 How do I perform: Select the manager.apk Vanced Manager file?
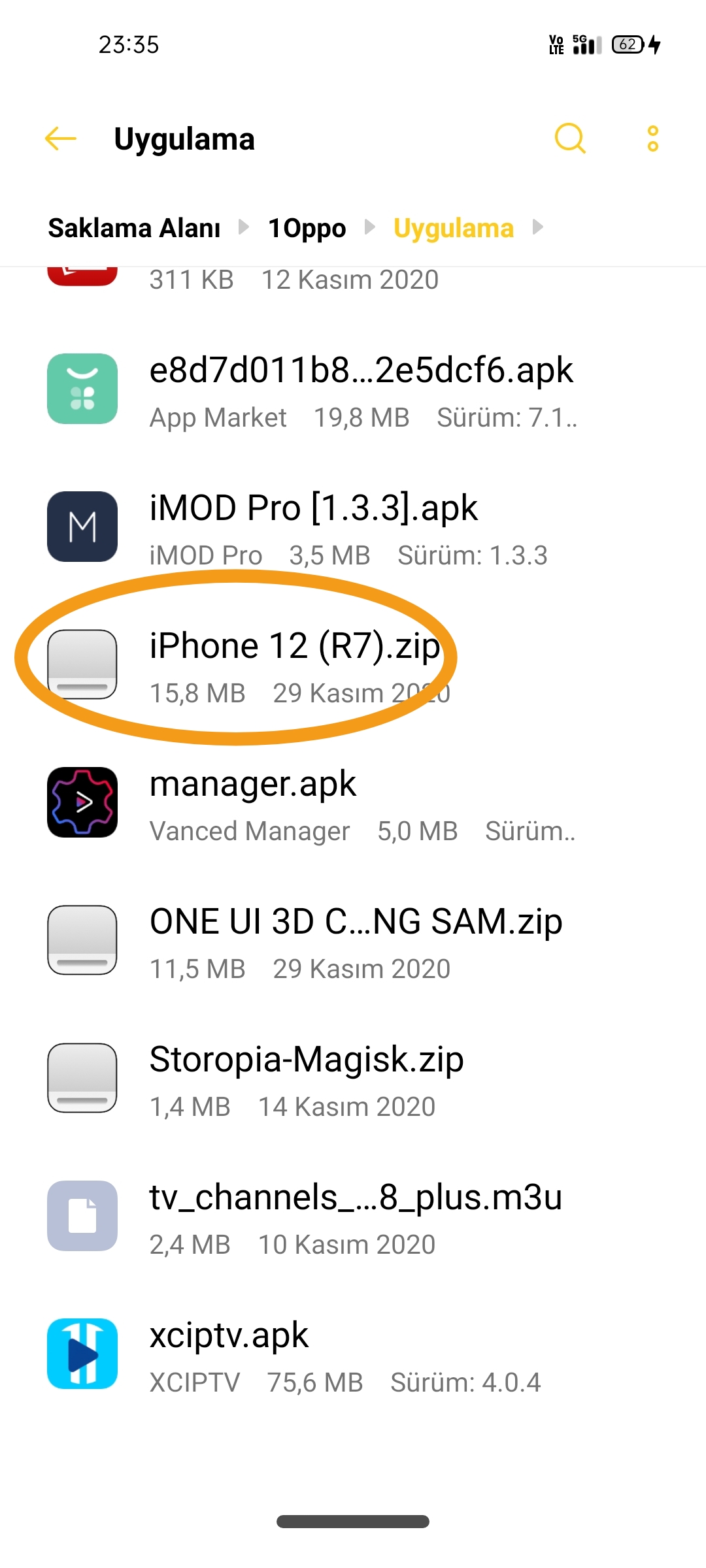point(353,803)
